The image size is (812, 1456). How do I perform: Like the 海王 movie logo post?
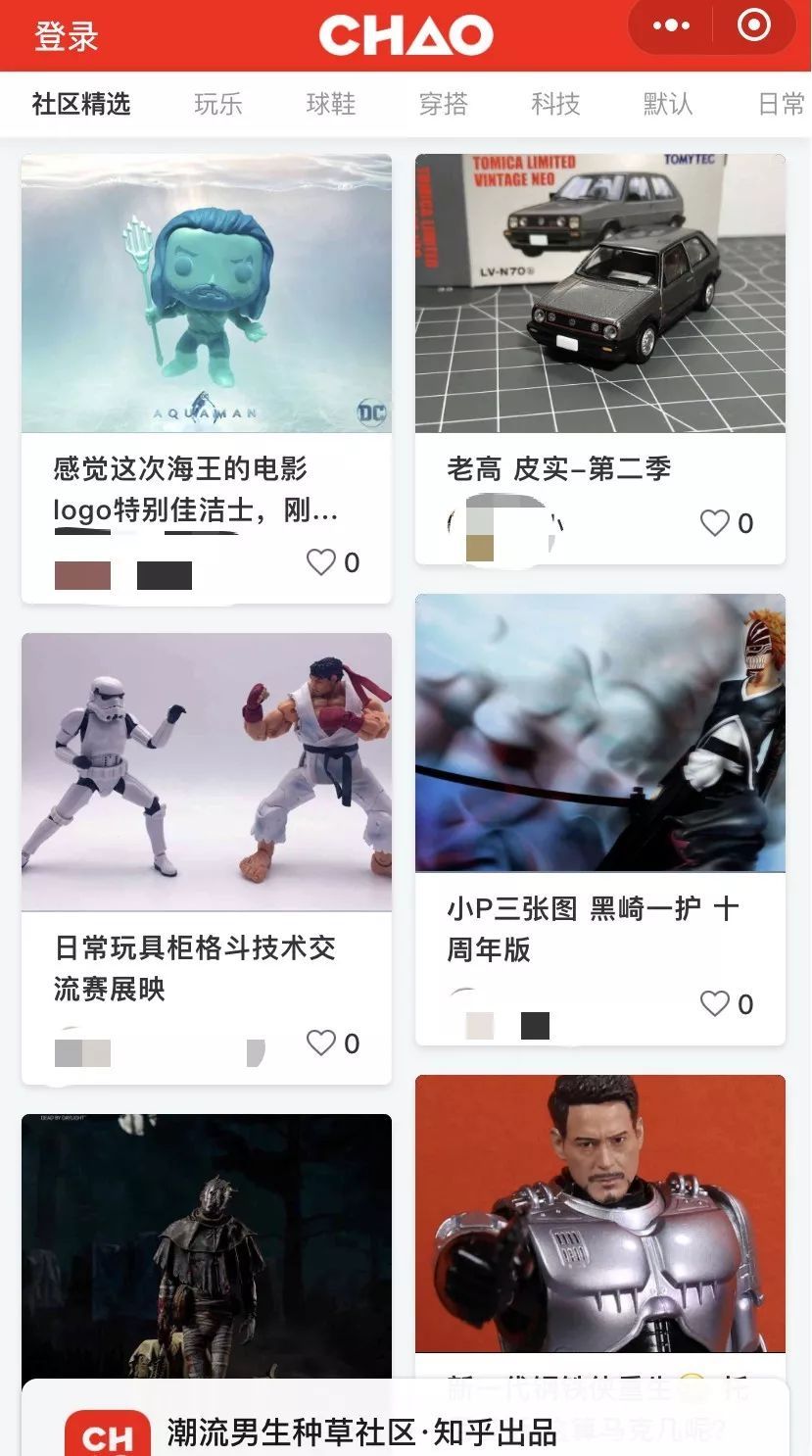[x=333, y=562]
